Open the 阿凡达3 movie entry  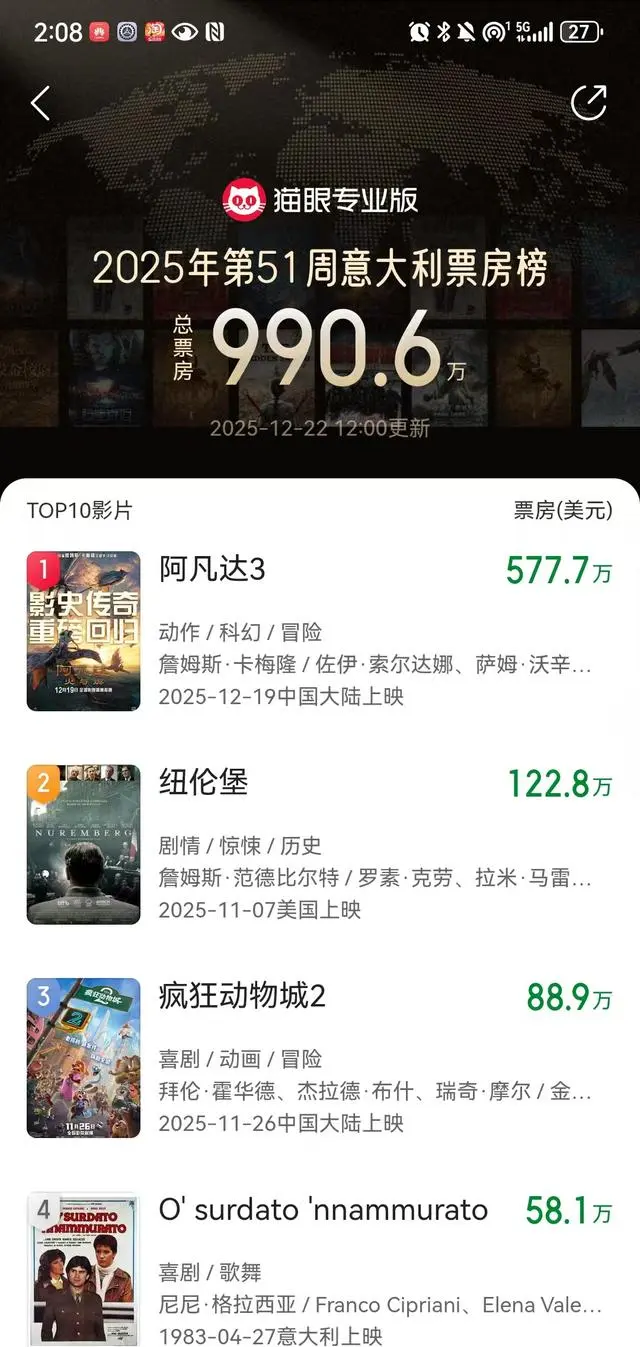tap(212, 570)
